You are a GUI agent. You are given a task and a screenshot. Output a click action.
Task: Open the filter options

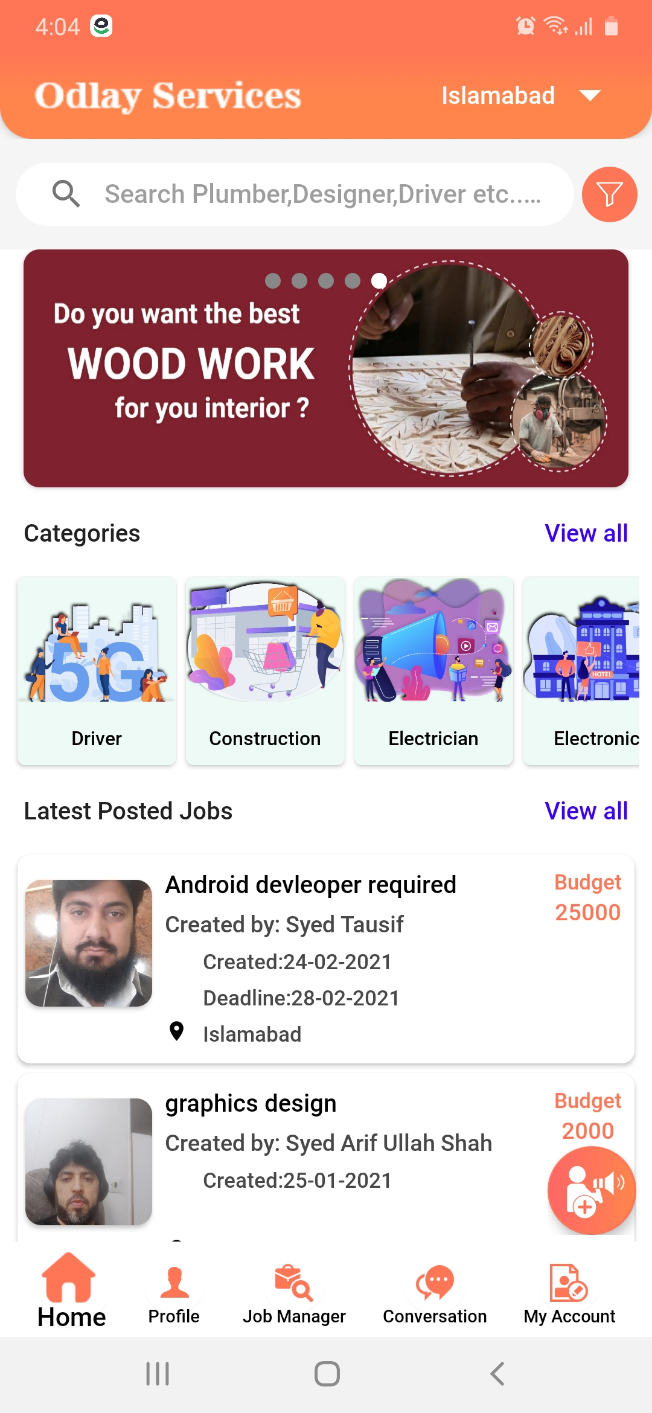pos(609,194)
